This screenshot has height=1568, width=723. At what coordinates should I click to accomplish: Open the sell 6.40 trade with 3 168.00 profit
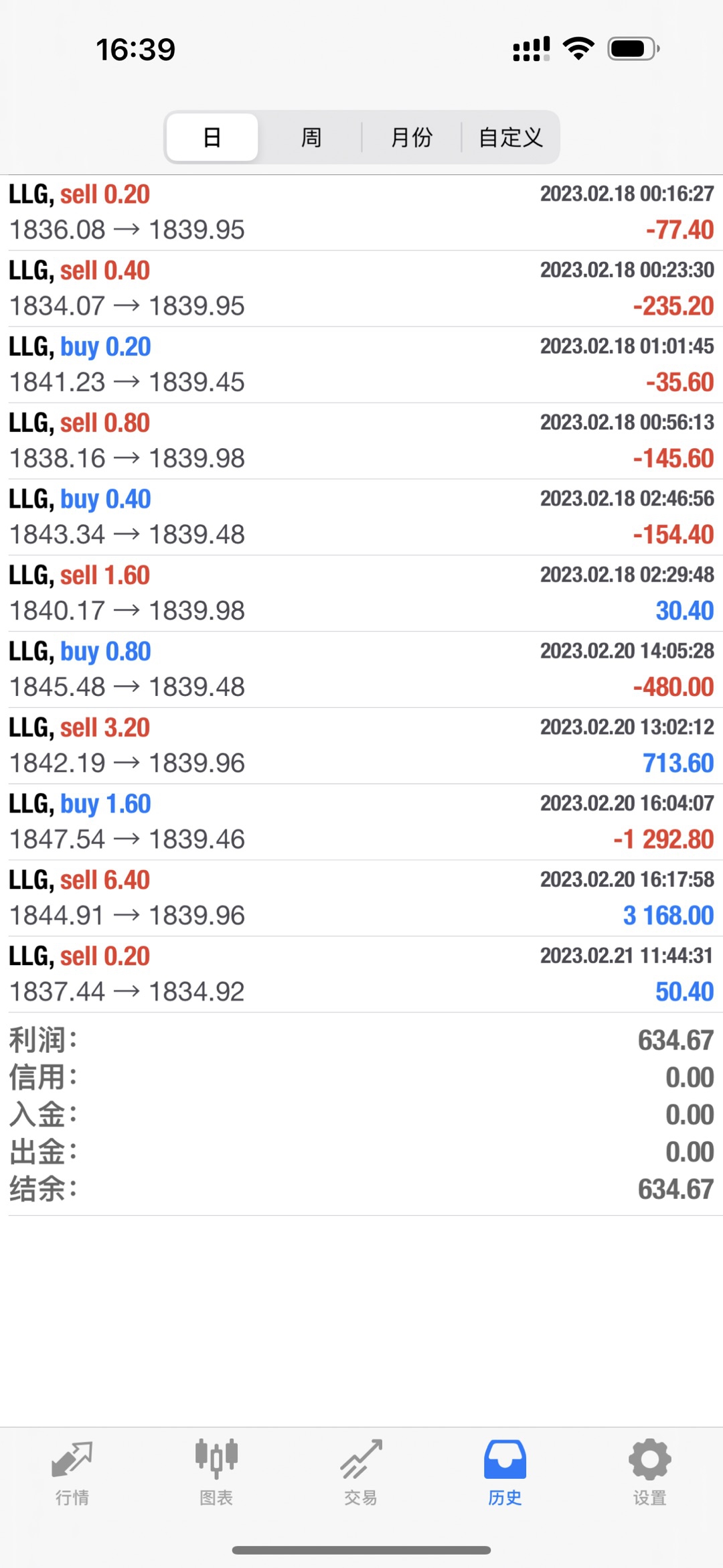[361, 898]
